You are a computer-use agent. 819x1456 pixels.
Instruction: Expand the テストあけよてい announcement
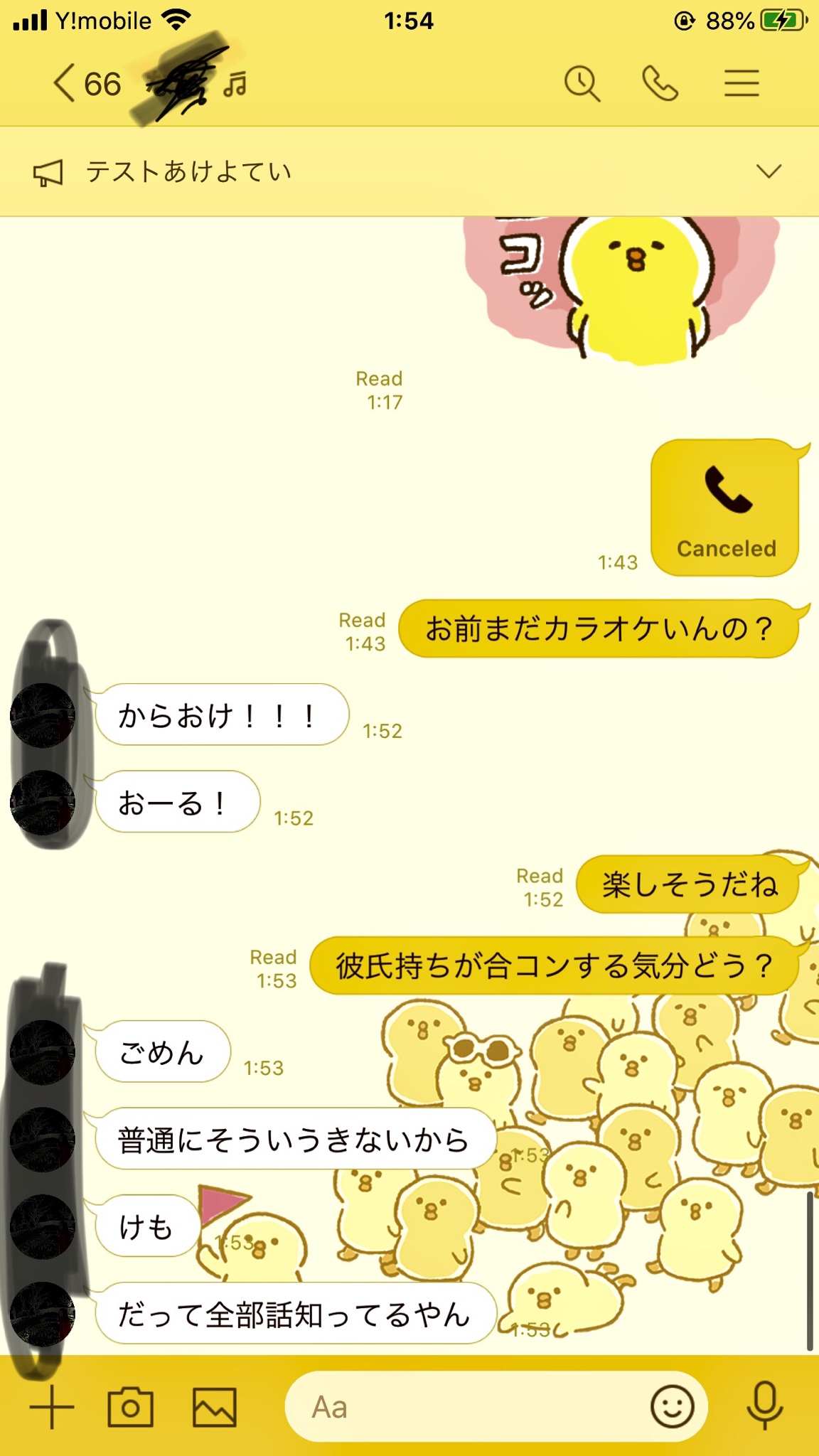769,171
